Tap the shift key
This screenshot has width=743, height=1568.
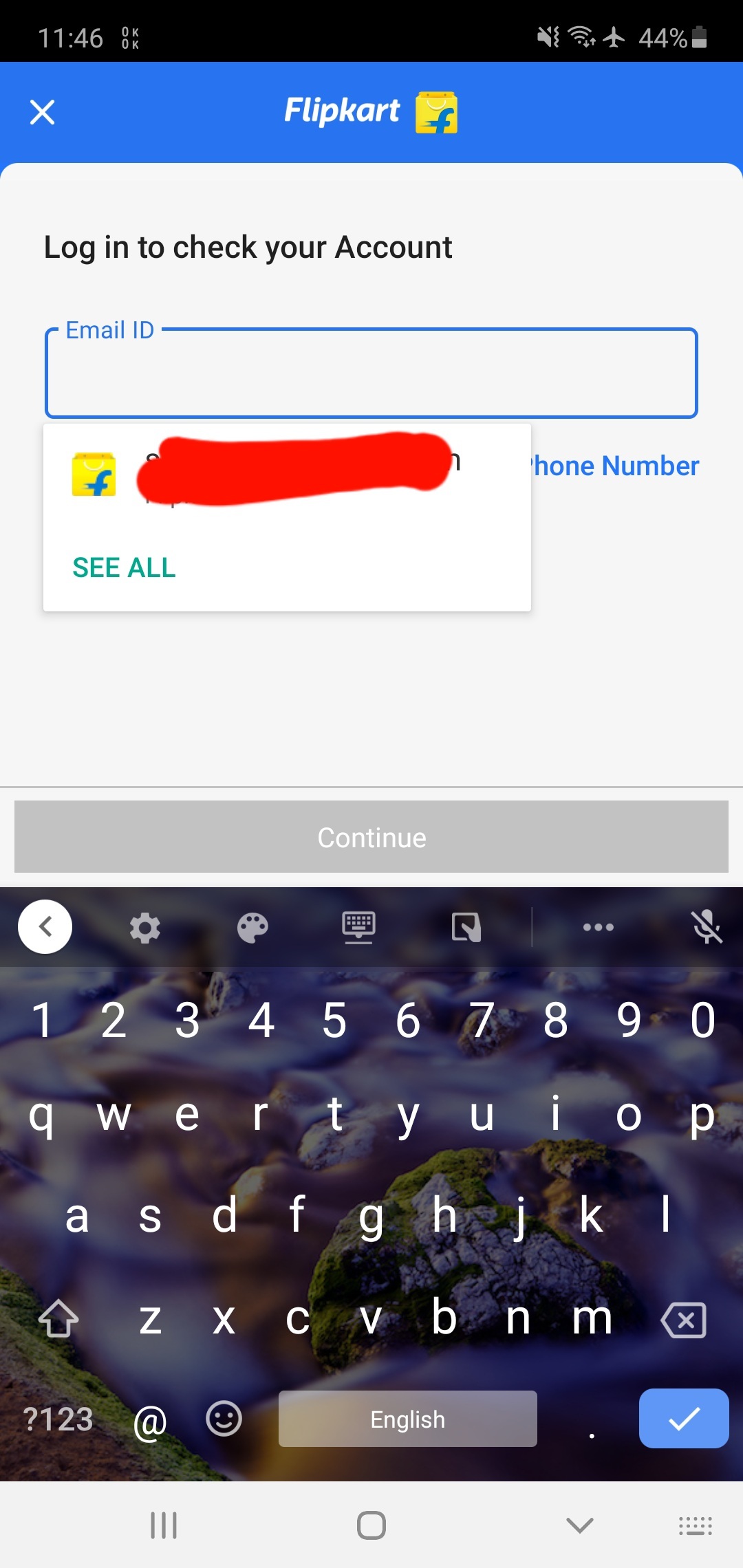pyautogui.click(x=58, y=1318)
